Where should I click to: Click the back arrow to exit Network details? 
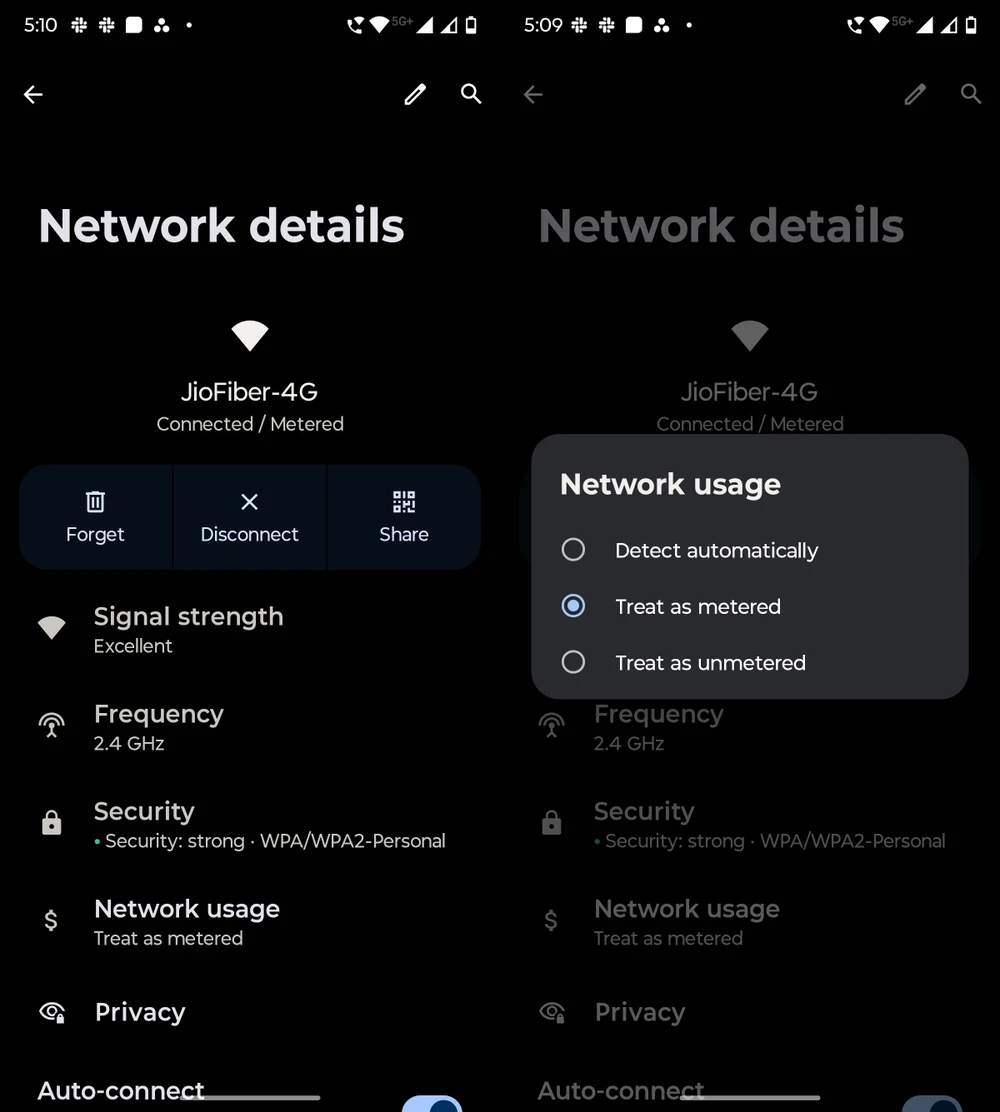(x=33, y=94)
